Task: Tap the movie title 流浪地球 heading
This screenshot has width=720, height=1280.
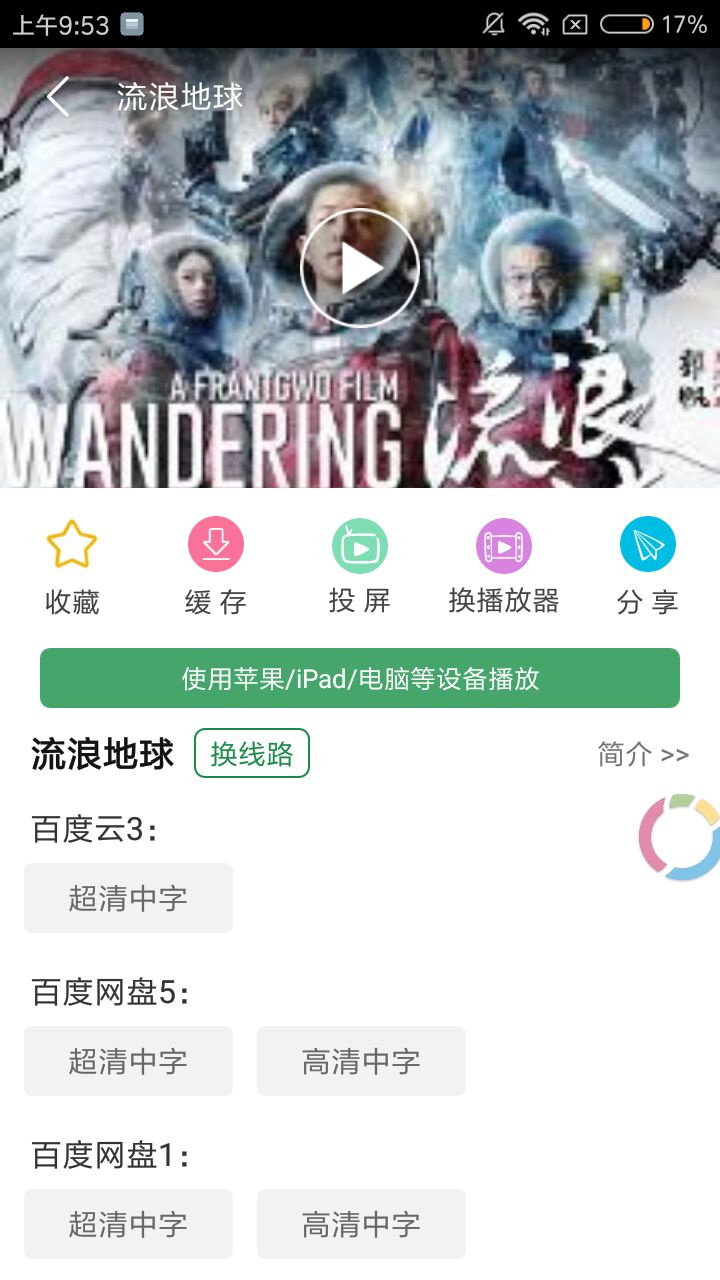Action: point(100,755)
